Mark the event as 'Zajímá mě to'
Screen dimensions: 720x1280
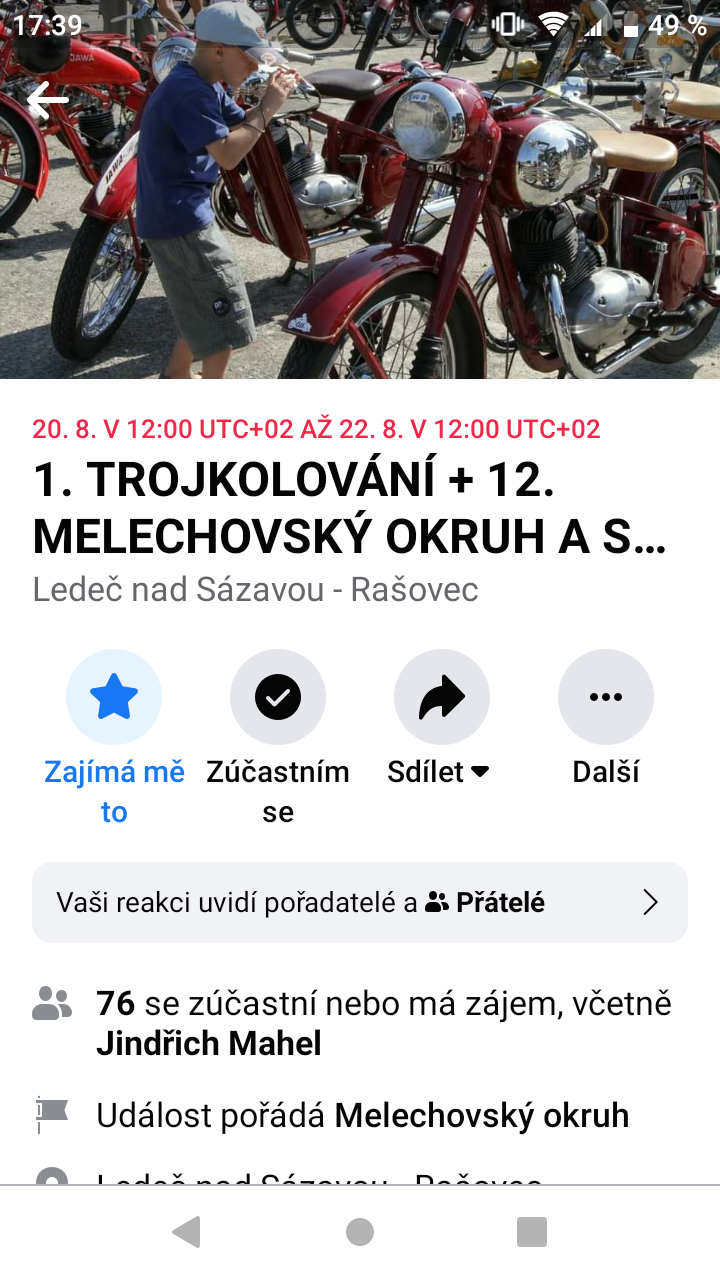coord(114,697)
